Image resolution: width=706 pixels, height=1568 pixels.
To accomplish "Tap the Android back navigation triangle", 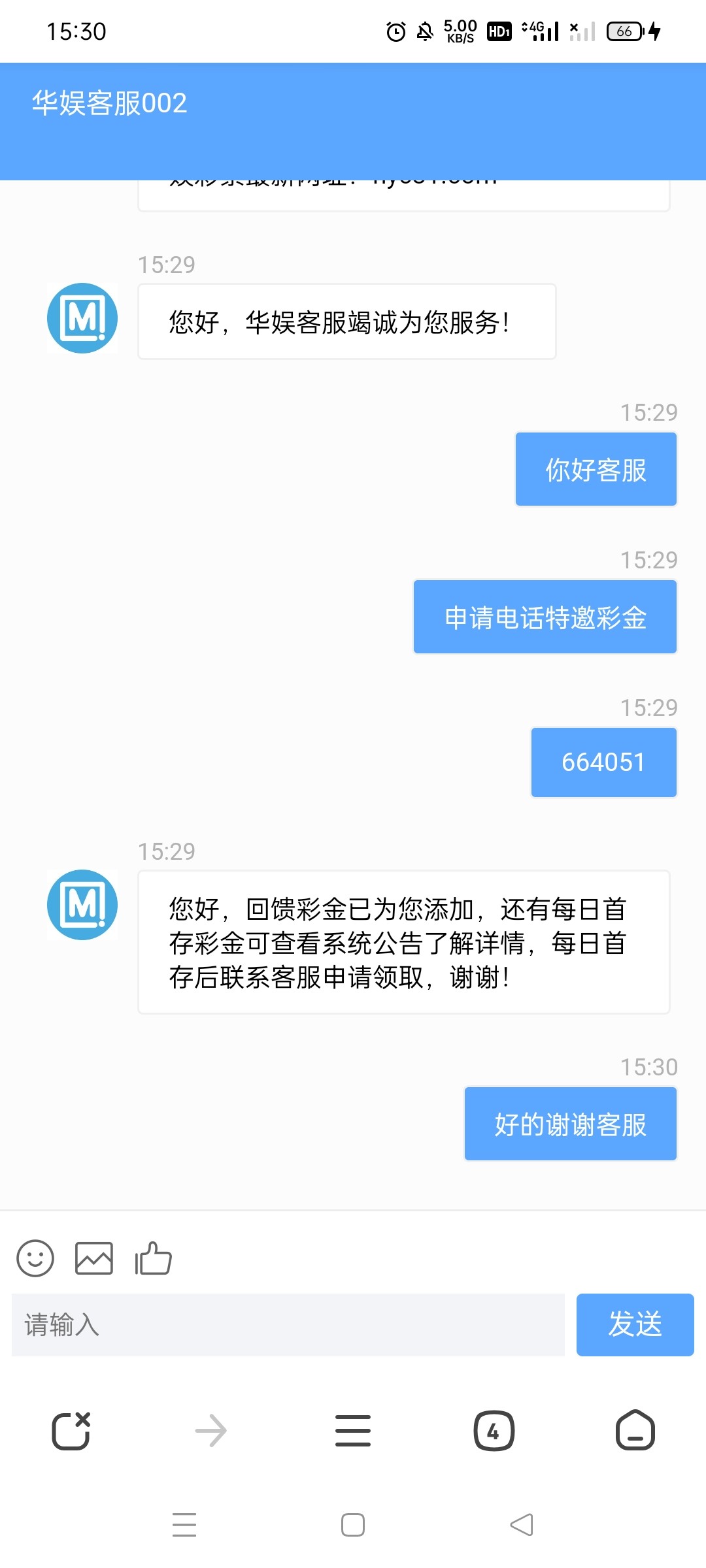I will (520, 1525).
